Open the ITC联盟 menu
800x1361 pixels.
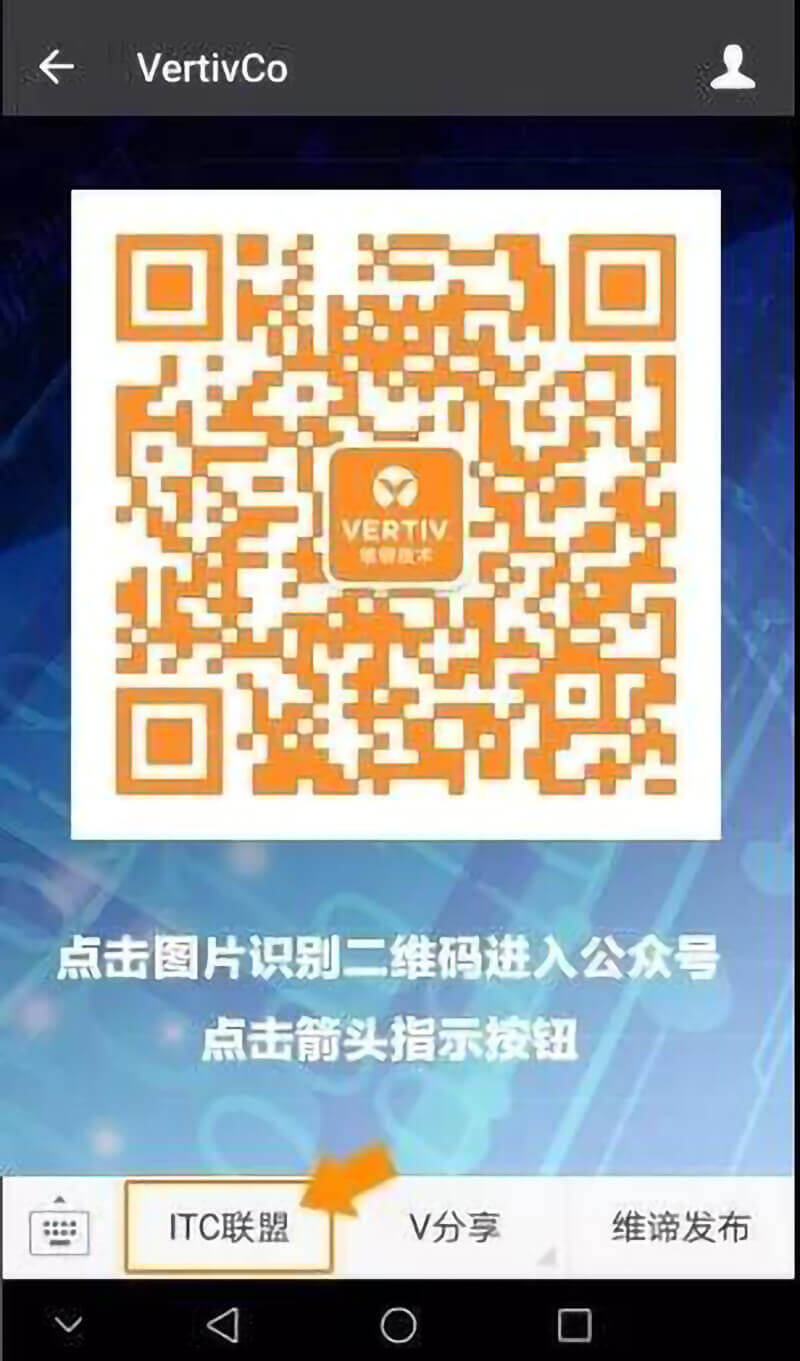[x=229, y=1227]
